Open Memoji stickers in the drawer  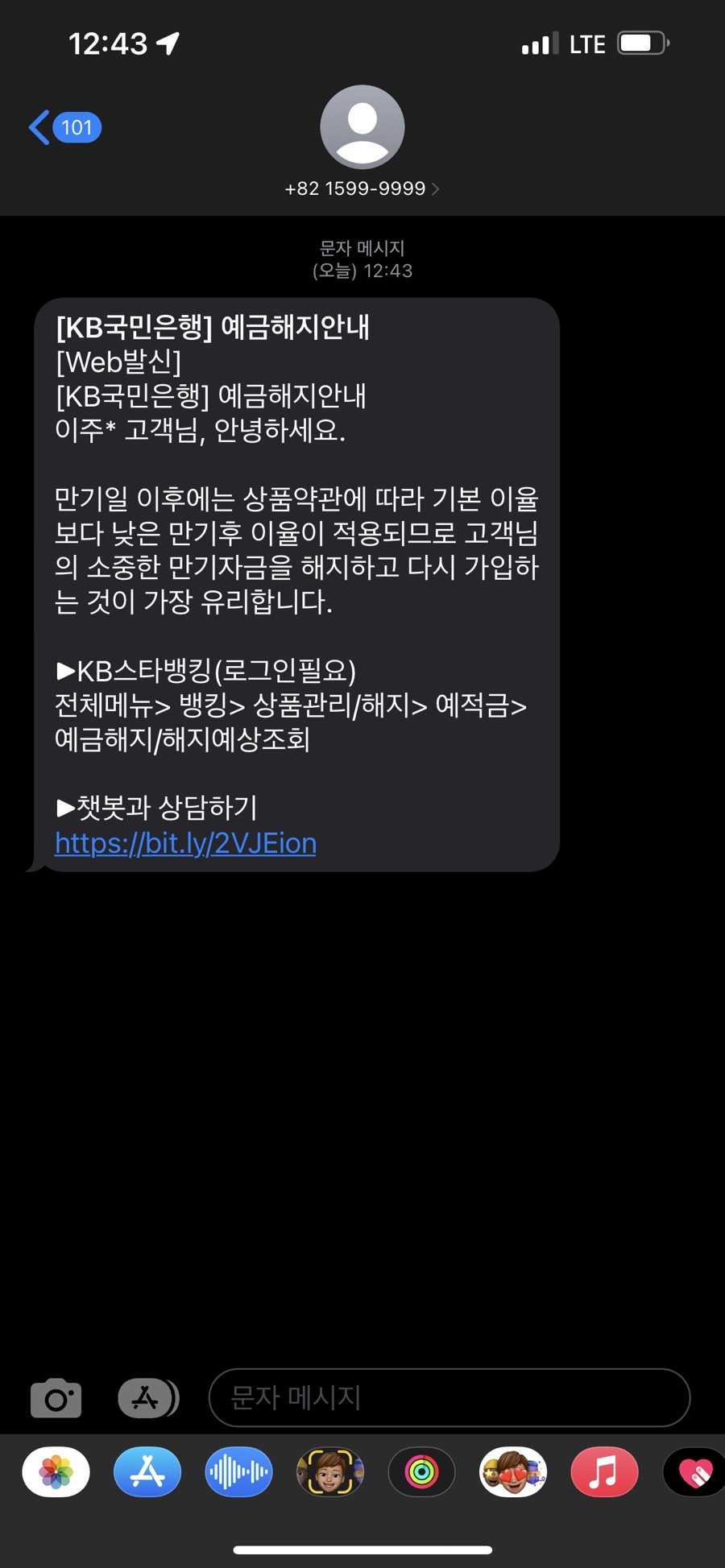pyautogui.click(x=513, y=1472)
